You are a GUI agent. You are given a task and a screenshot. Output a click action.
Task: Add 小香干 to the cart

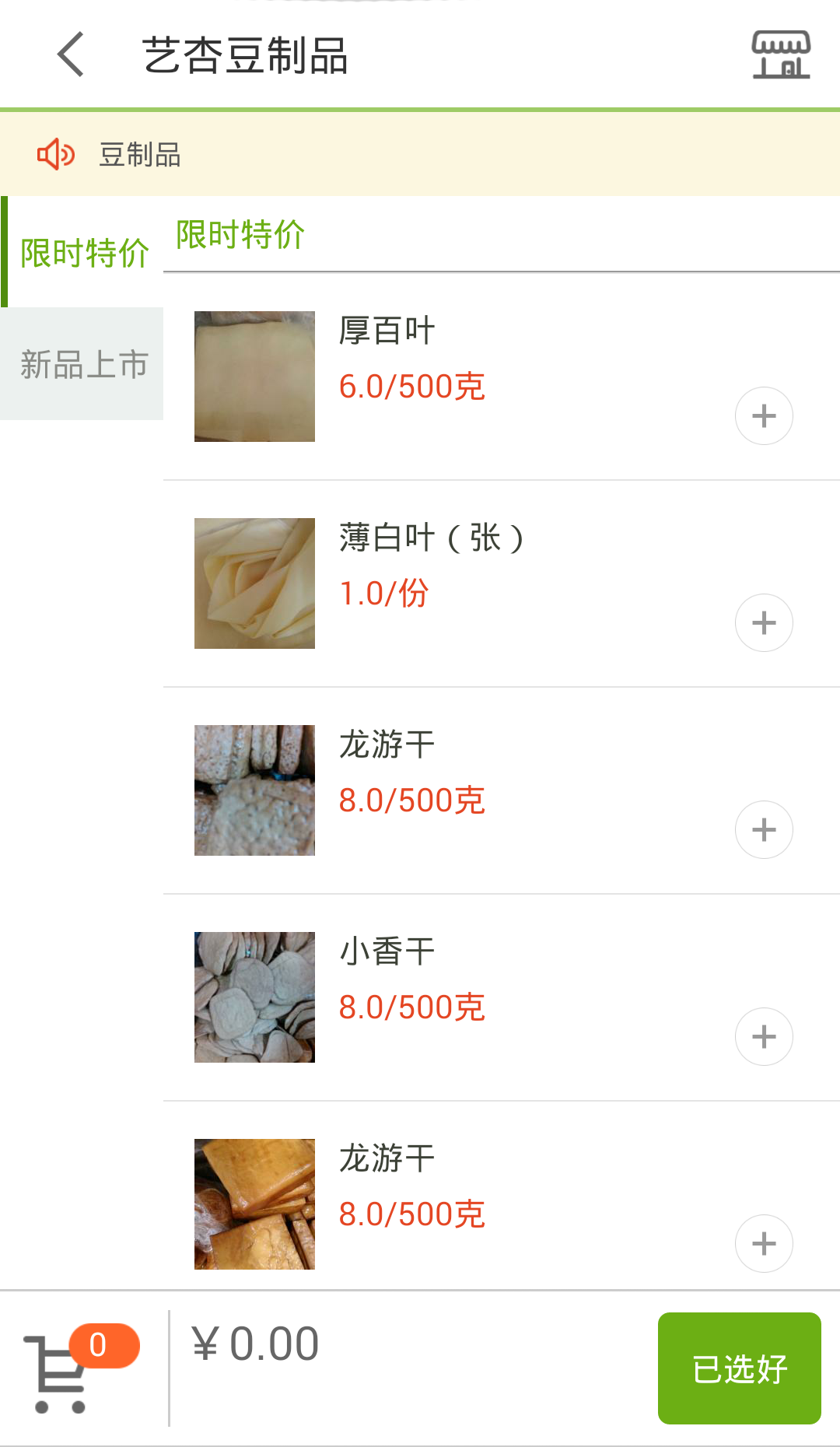tap(764, 1037)
